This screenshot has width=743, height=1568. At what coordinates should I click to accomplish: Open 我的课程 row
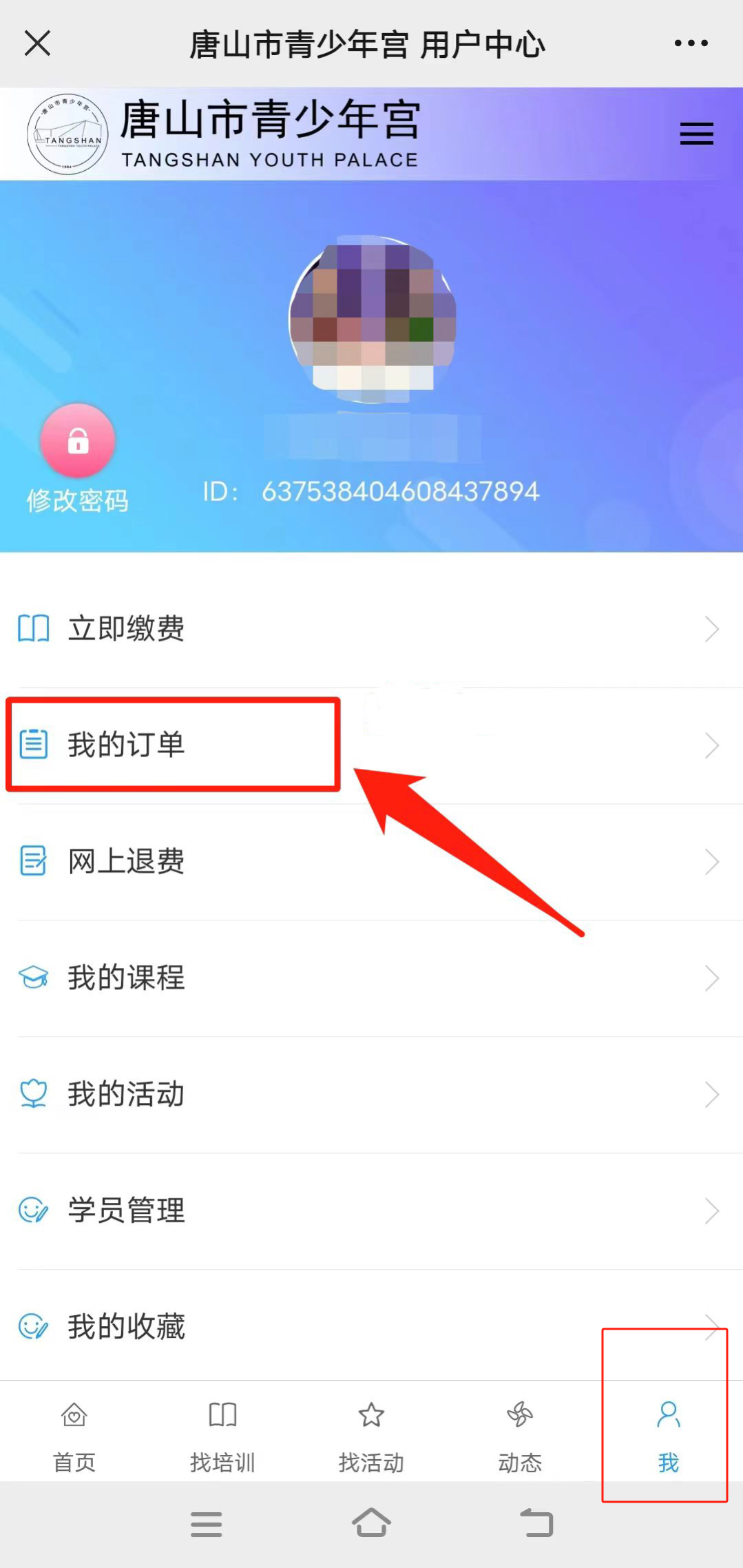click(371, 978)
